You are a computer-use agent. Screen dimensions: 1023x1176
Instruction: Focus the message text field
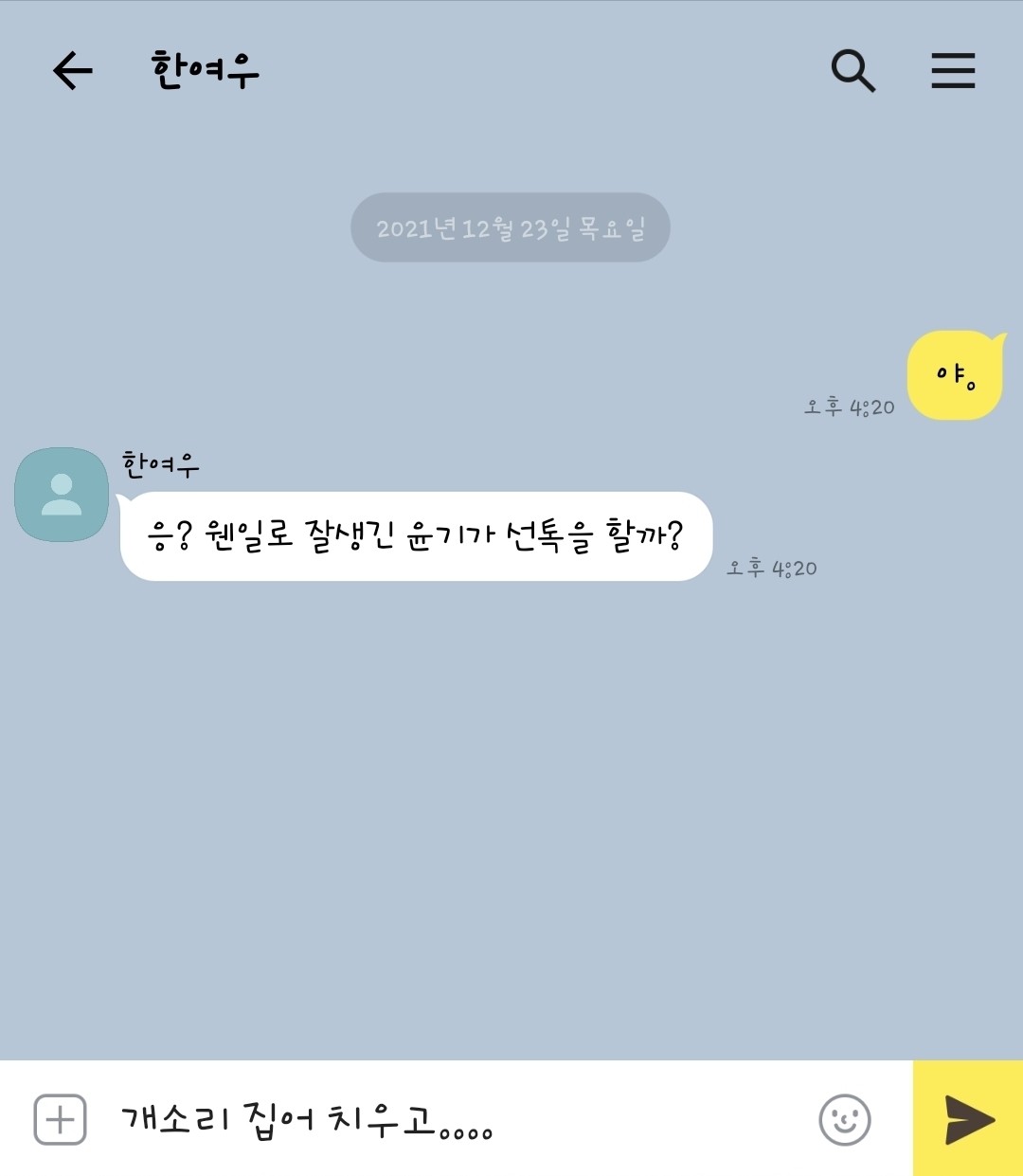click(x=455, y=1119)
